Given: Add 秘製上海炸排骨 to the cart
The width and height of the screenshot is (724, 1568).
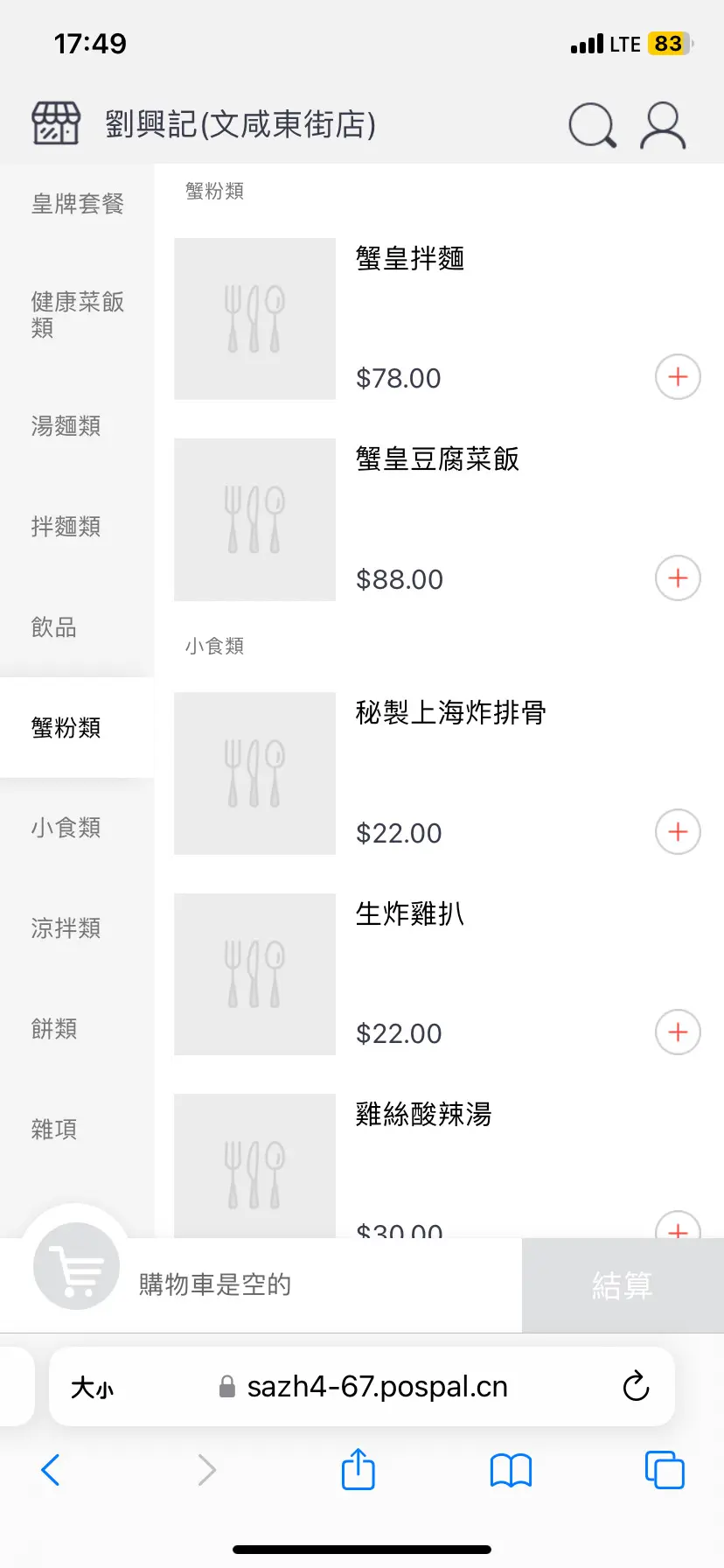Looking at the screenshot, I should coord(678,832).
